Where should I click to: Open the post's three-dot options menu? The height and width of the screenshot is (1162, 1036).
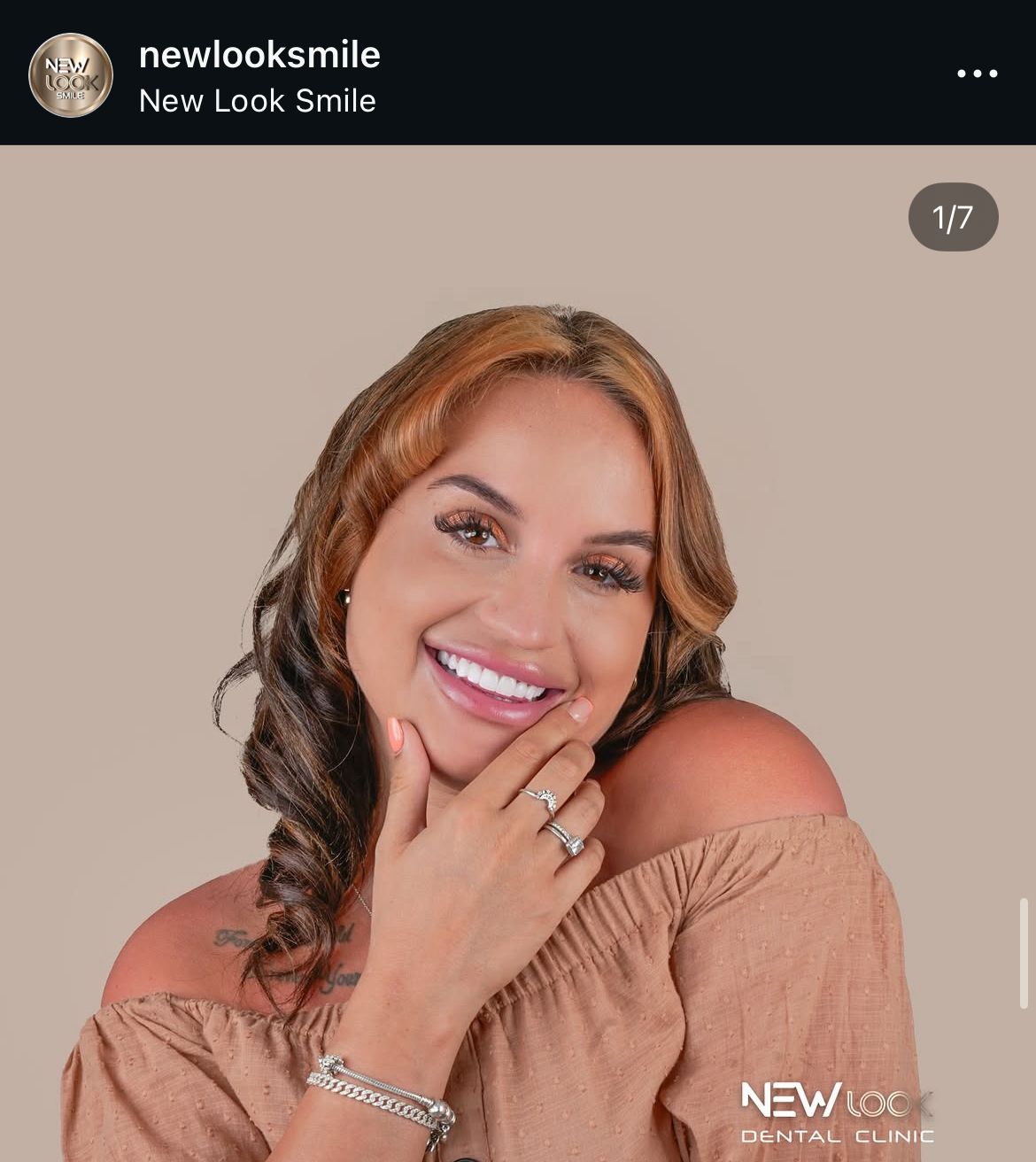pos(978,74)
